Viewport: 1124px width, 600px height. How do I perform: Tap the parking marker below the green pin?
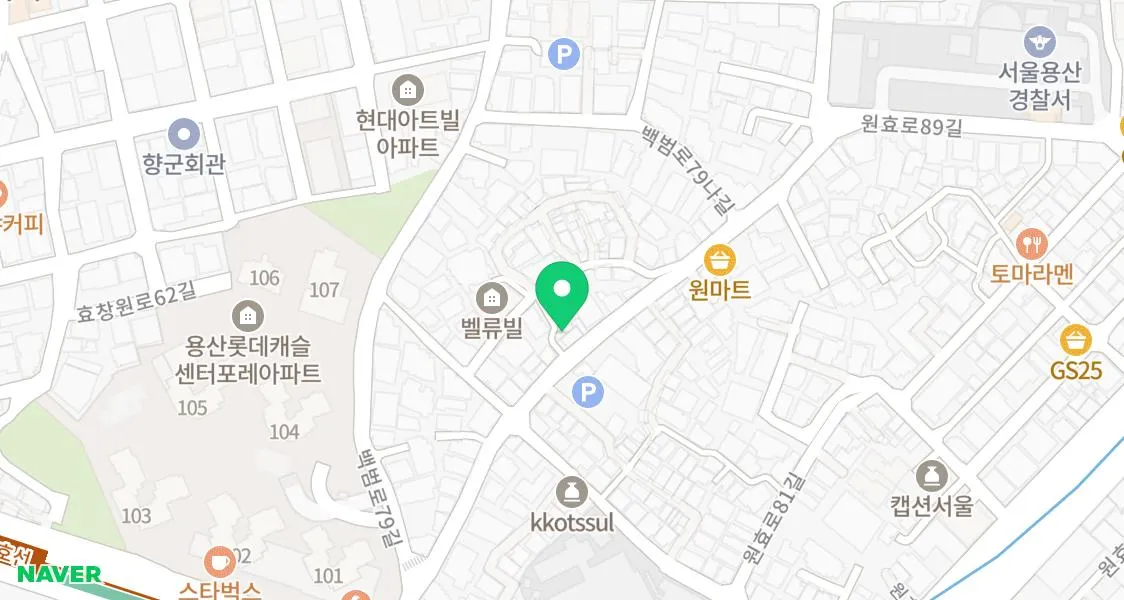(587, 392)
